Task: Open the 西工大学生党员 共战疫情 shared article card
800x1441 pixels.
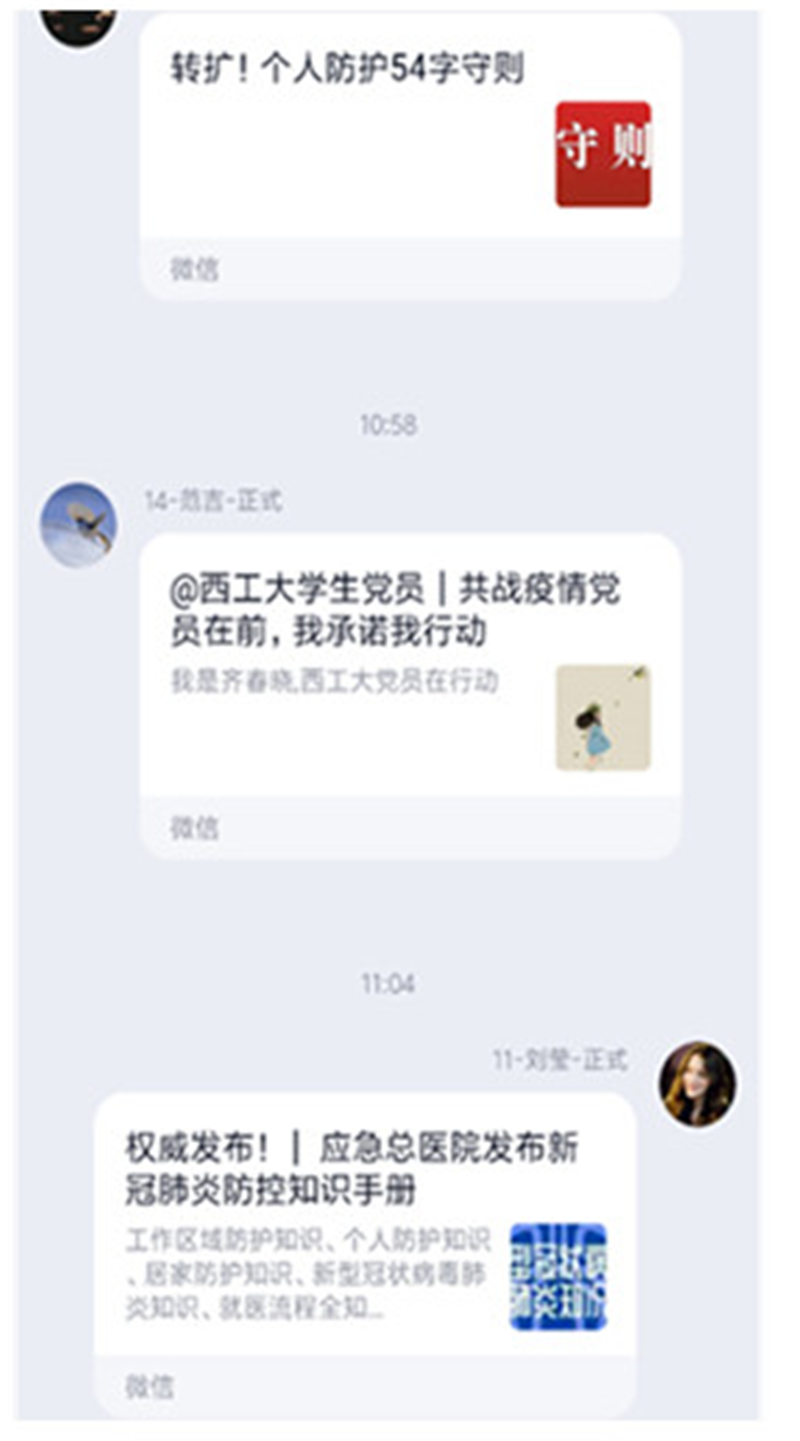Action: coord(410,680)
